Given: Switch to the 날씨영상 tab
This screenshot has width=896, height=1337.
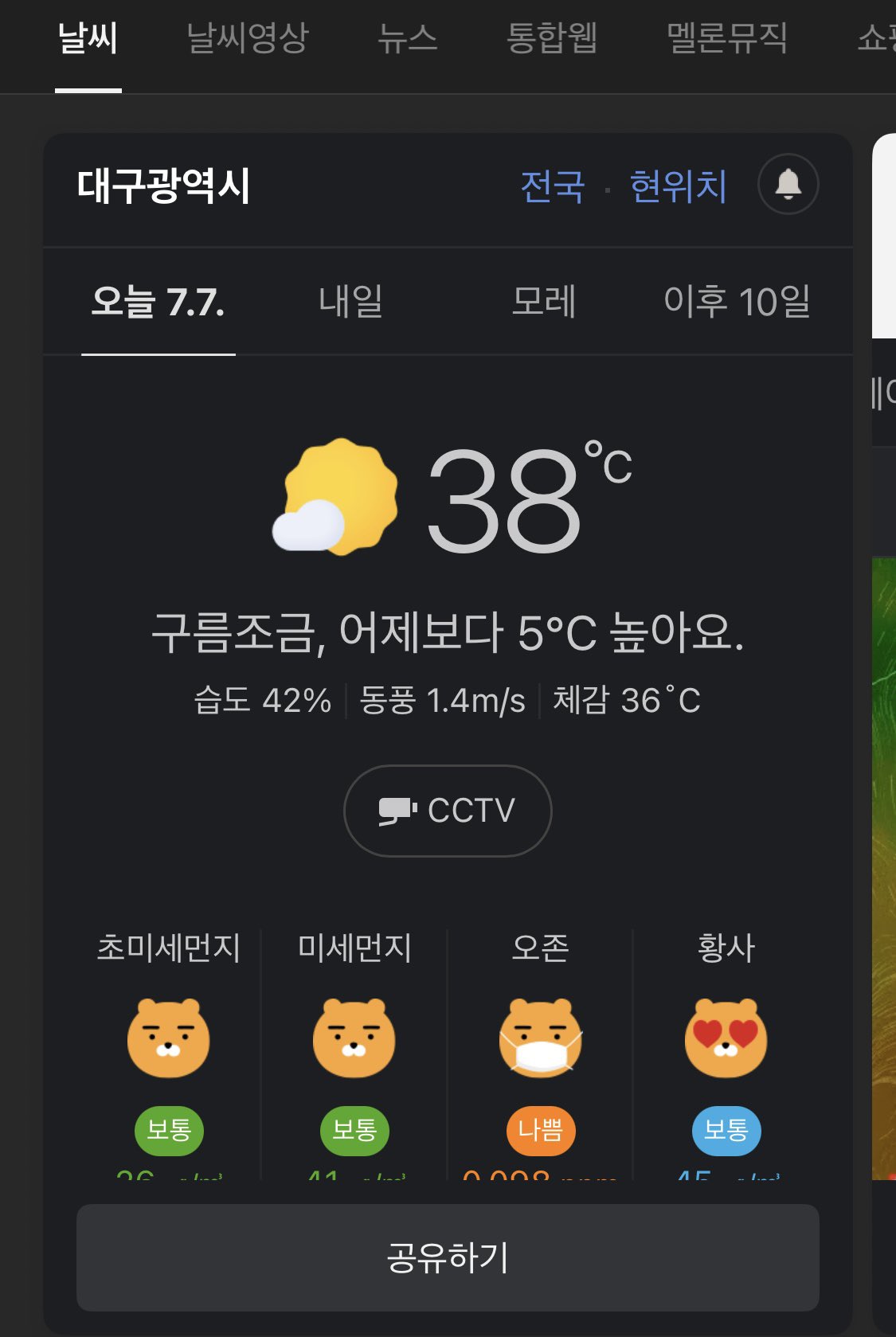Looking at the screenshot, I should (247, 38).
